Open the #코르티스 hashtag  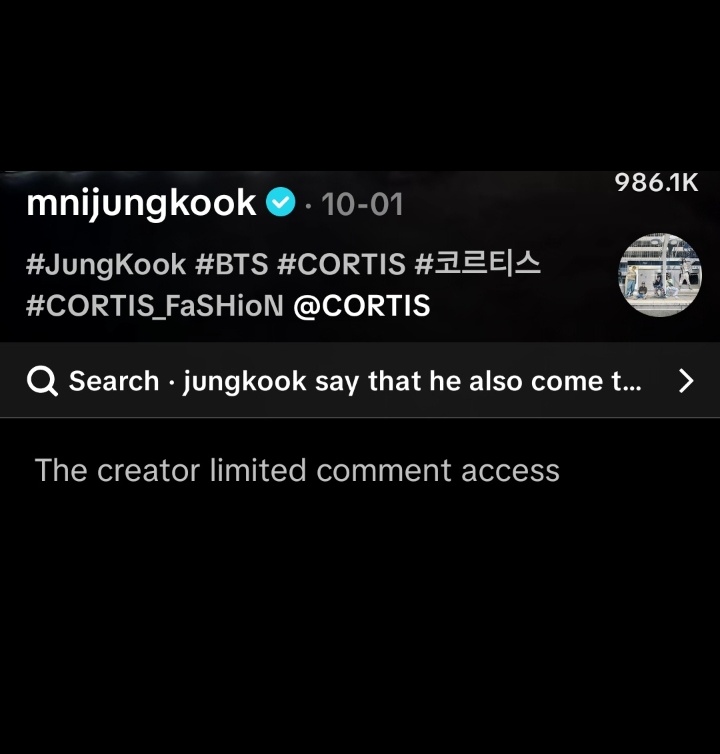[x=477, y=265]
